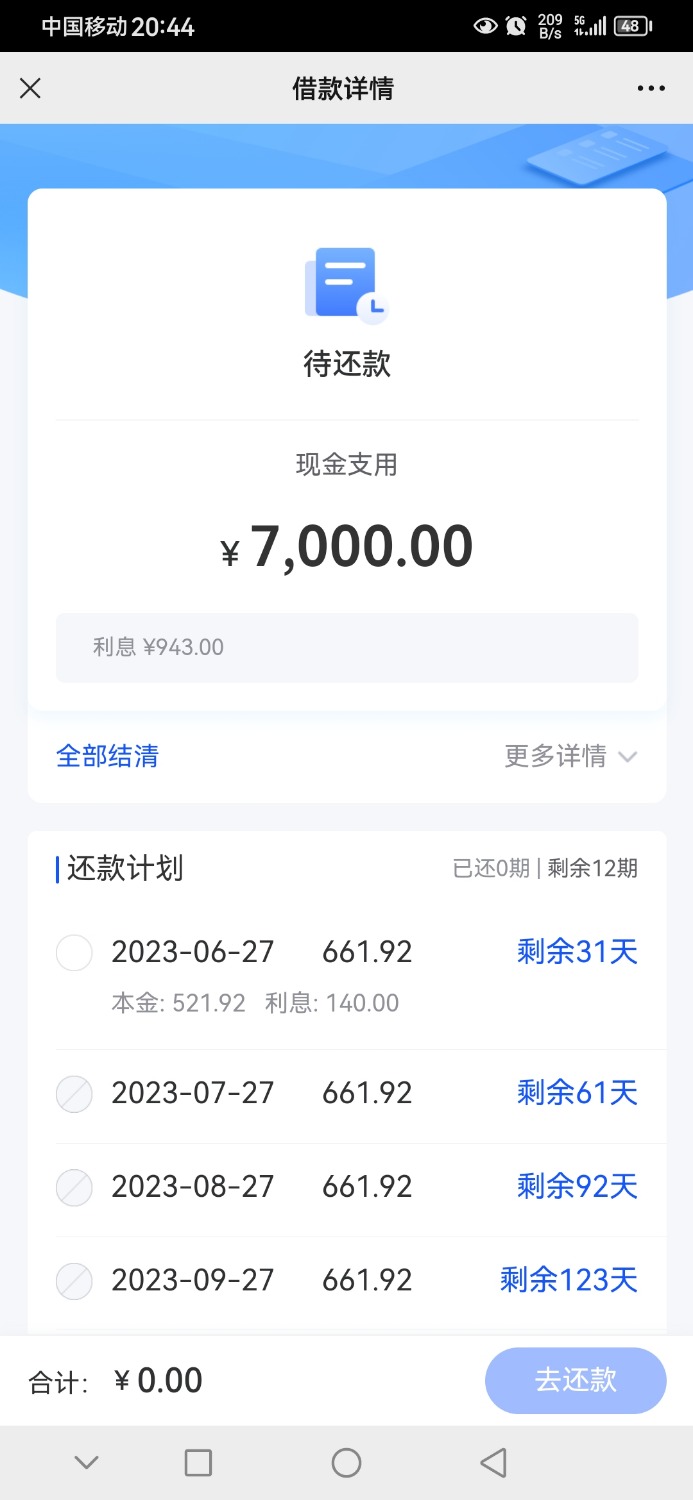693x1500 pixels.
Task: Go back with system back button
Action: [x=493, y=1463]
